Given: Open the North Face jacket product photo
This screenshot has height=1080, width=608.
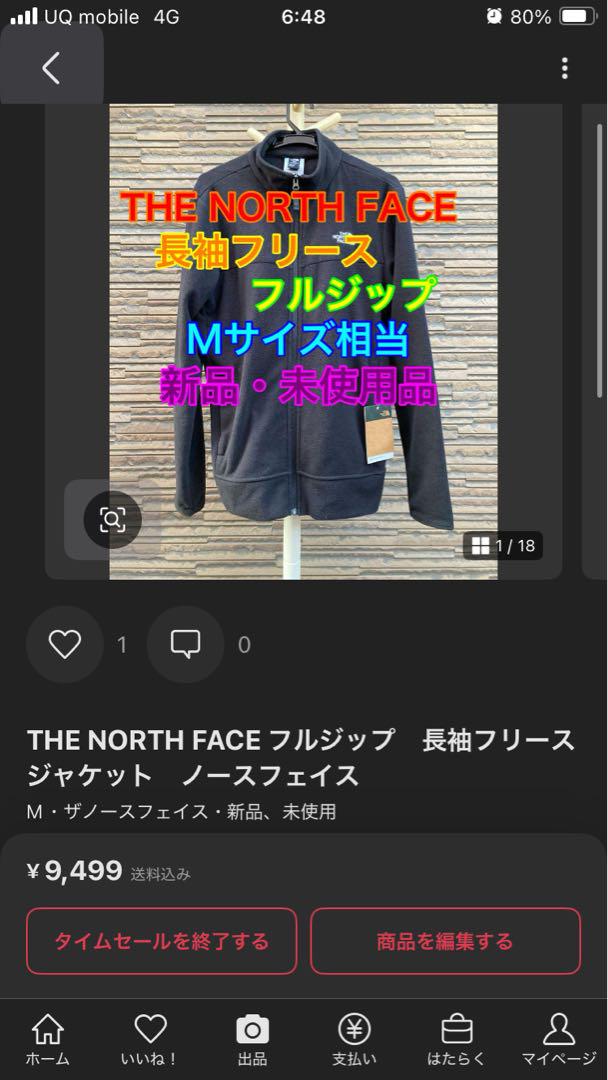Looking at the screenshot, I should (303, 342).
